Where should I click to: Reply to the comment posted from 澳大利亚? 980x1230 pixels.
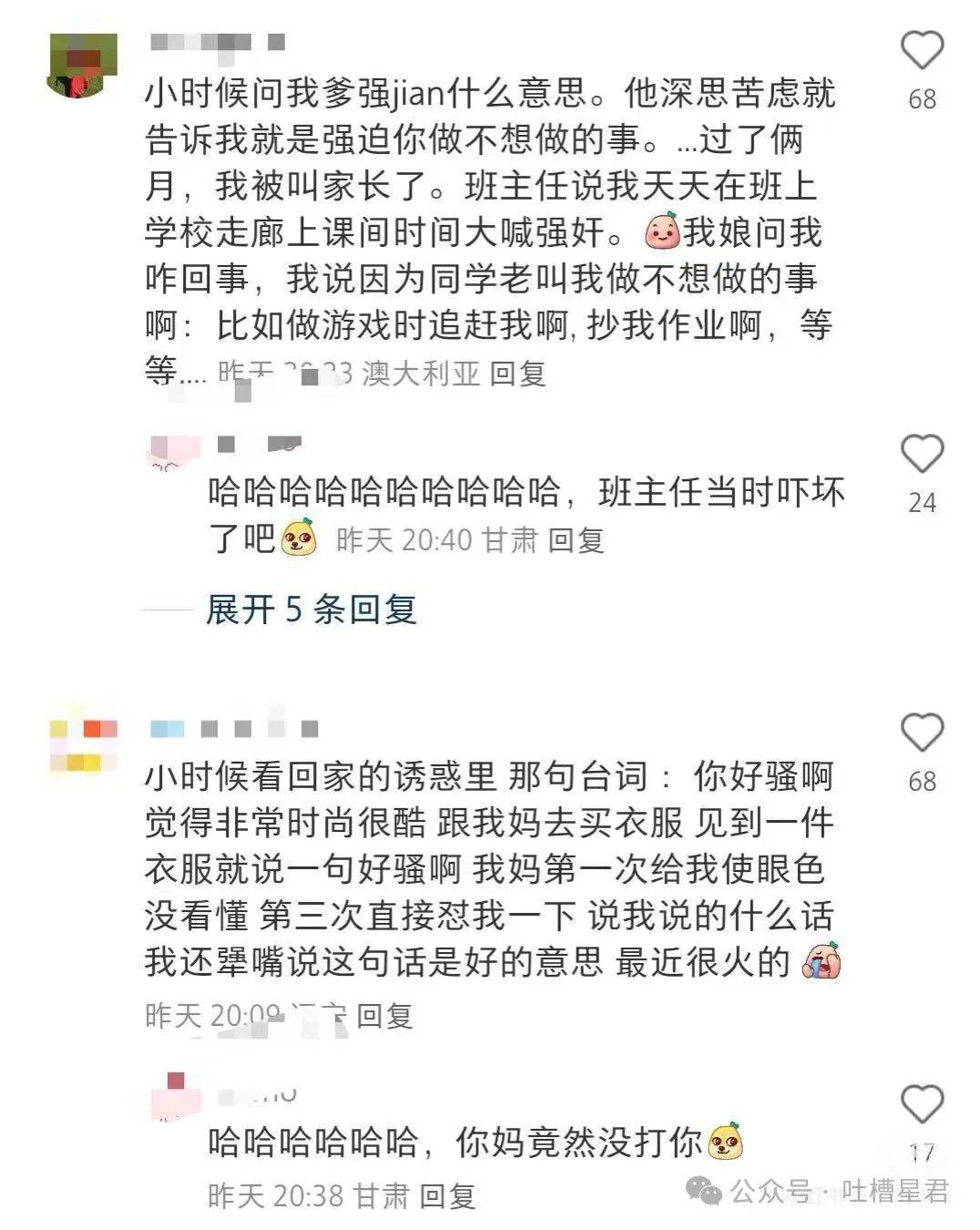click(x=517, y=373)
